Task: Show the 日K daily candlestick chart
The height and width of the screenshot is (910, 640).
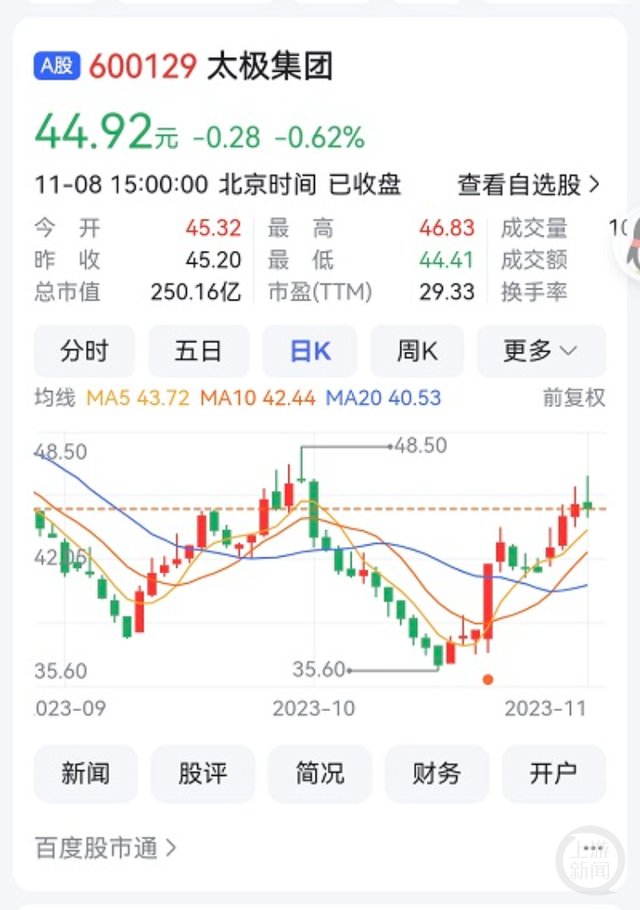Action: 309,351
